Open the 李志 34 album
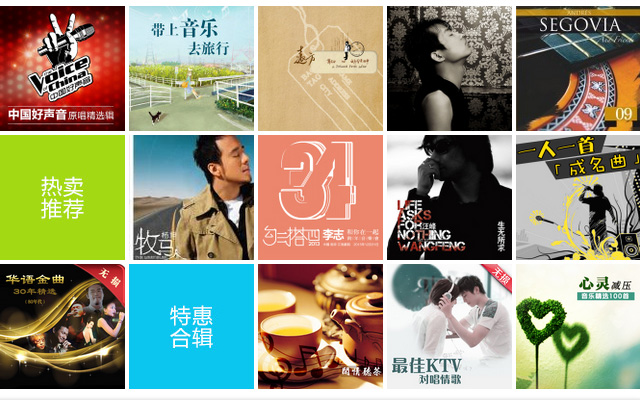The width and height of the screenshot is (640, 400). pos(320,197)
